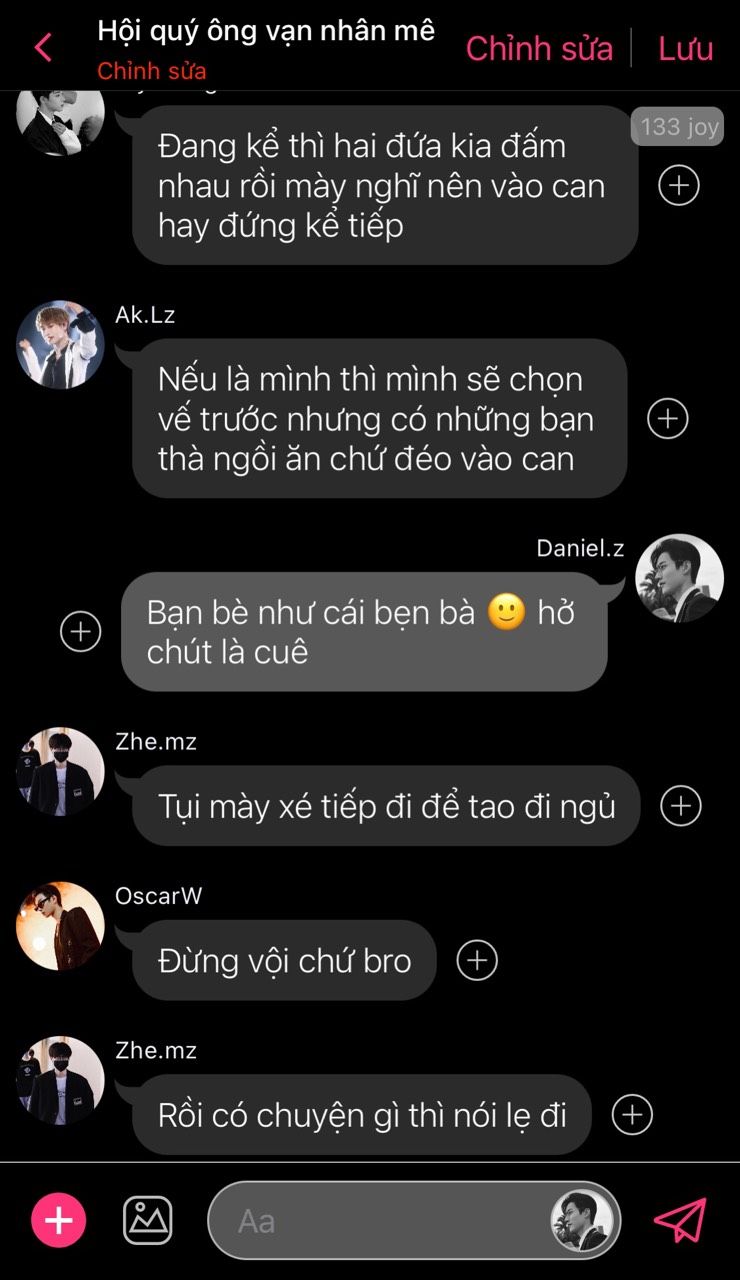Tap the red Chỉnh sửa link under title

[x=152, y=72]
